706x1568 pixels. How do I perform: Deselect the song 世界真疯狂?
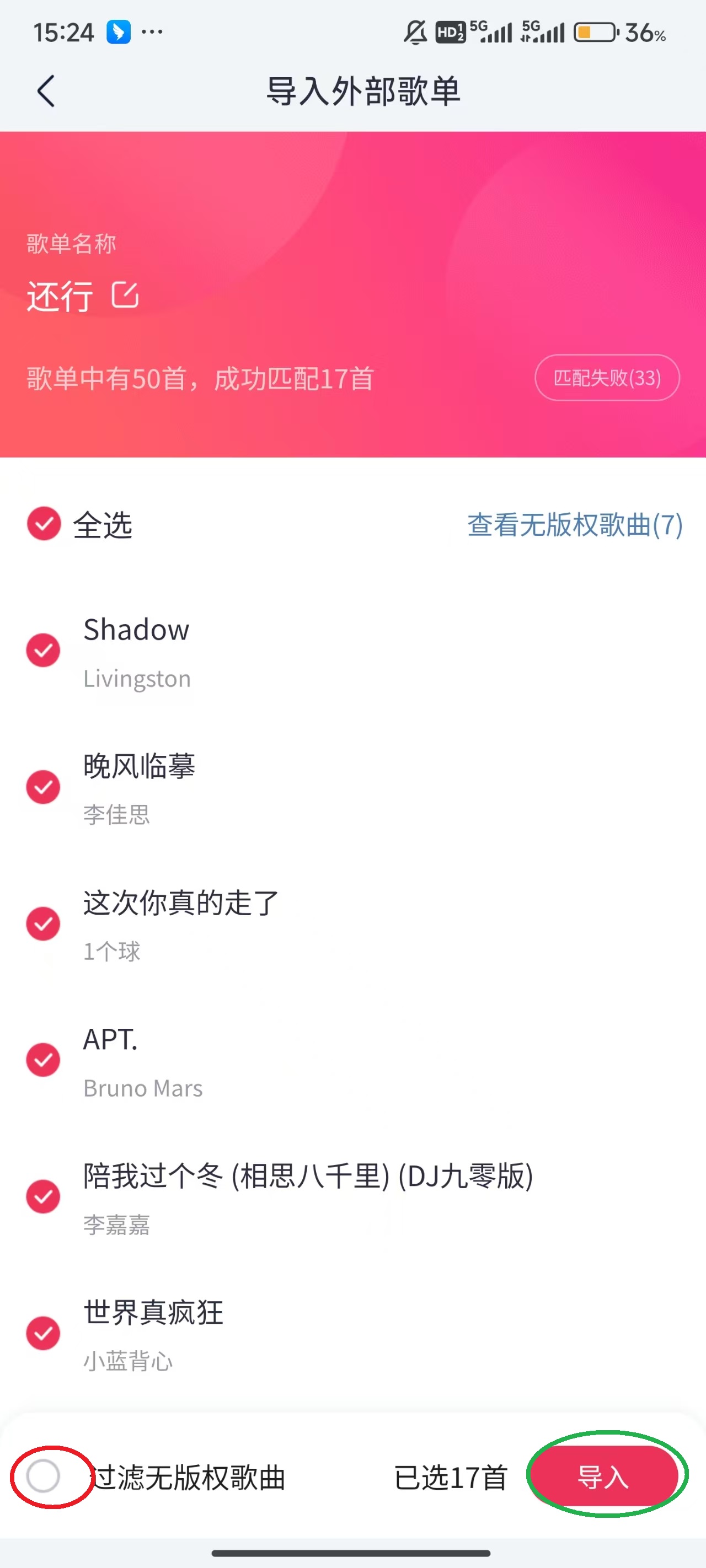[x=43, y=1333]
